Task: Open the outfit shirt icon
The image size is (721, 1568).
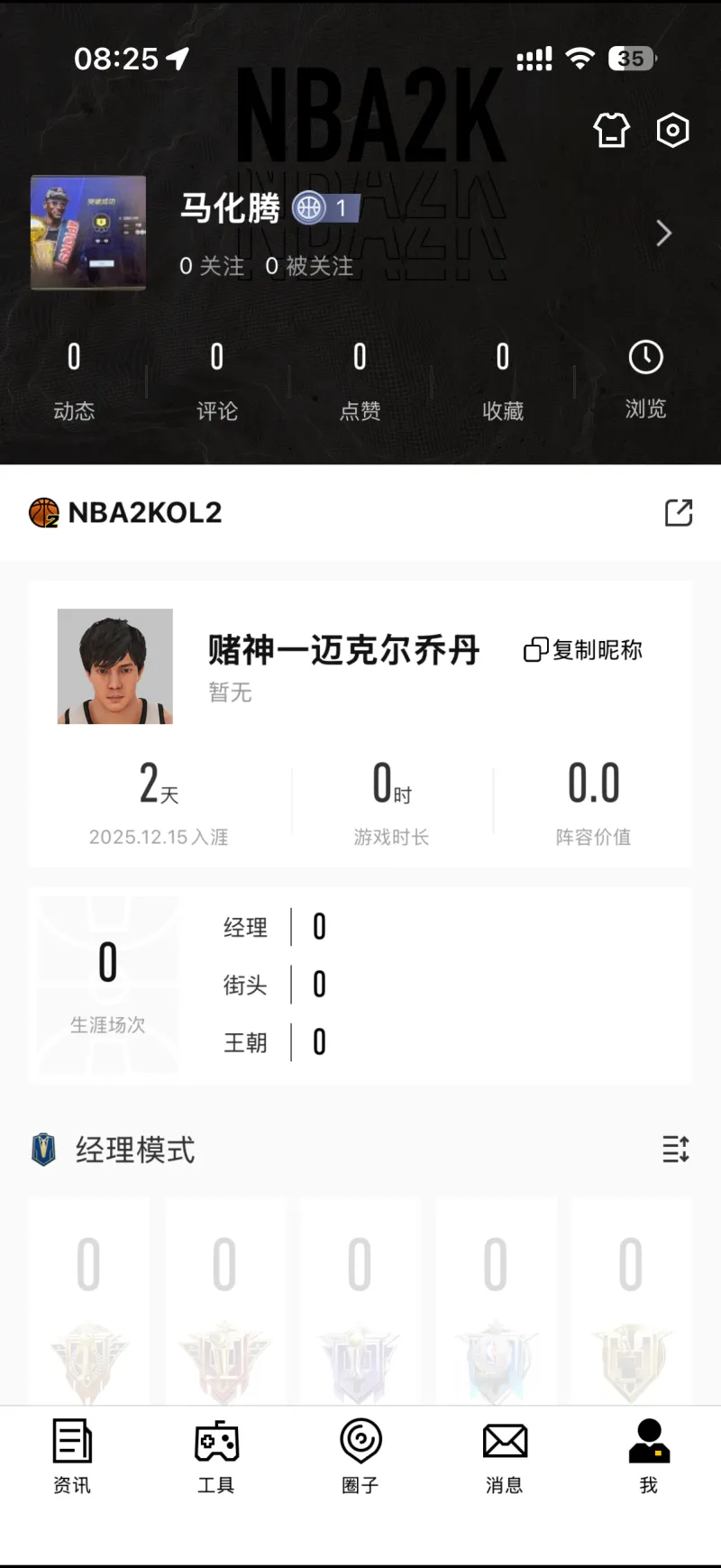Action: click(611, 131)
